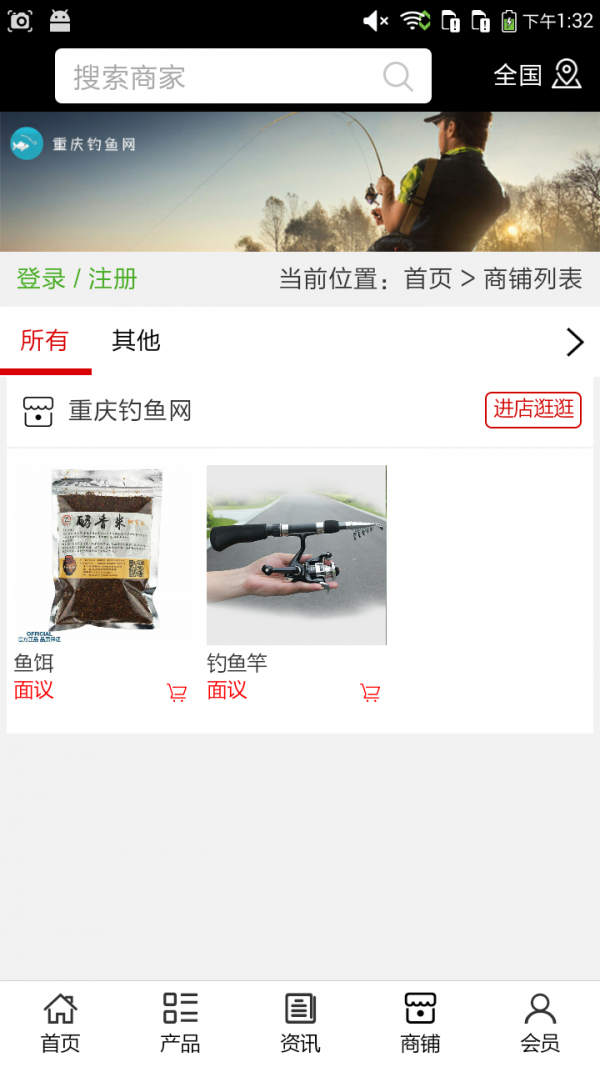
Task: Select the 所有 category tab
Action: coord(44,341)
